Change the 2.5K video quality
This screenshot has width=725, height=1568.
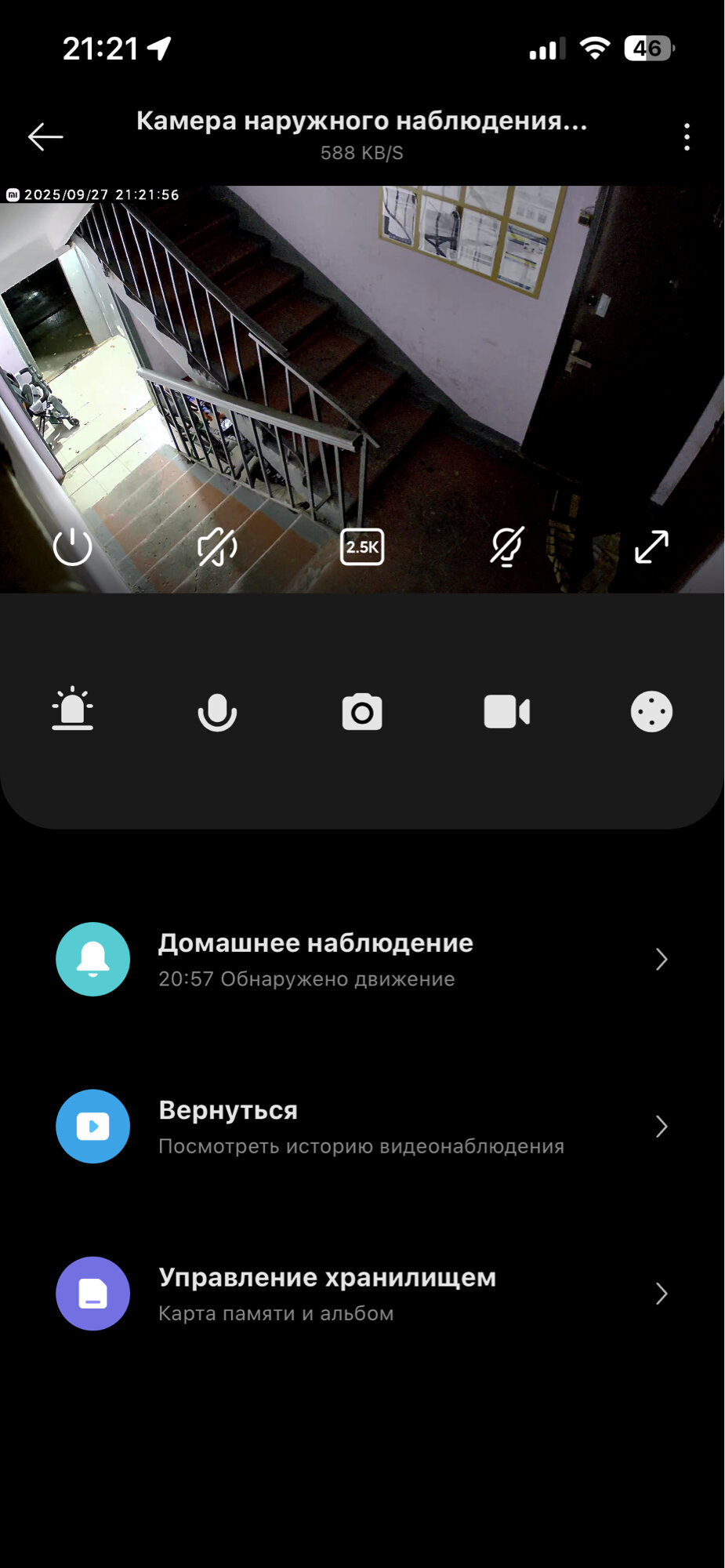pyautogui.click(x=362, y=546)
